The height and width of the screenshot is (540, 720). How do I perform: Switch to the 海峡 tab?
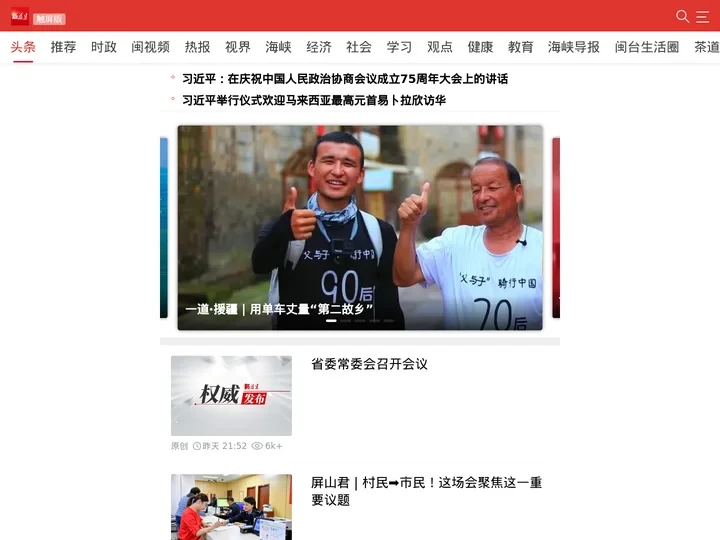[278, 47]
